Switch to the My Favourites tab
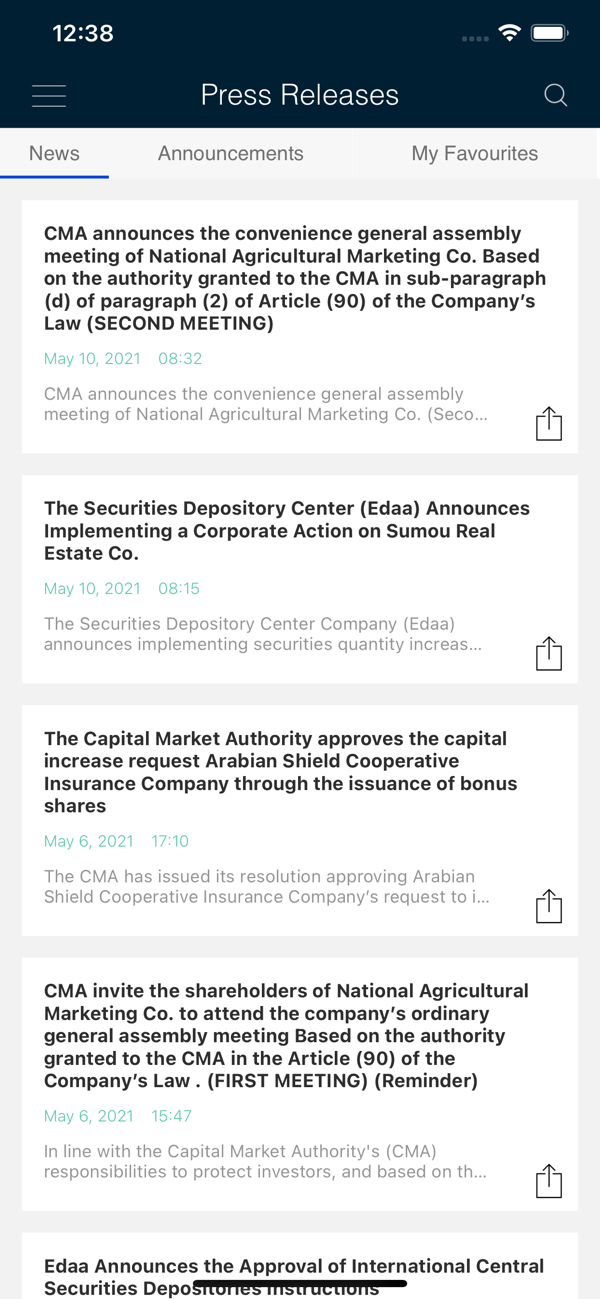600x1299 pixels. point(475,153)
